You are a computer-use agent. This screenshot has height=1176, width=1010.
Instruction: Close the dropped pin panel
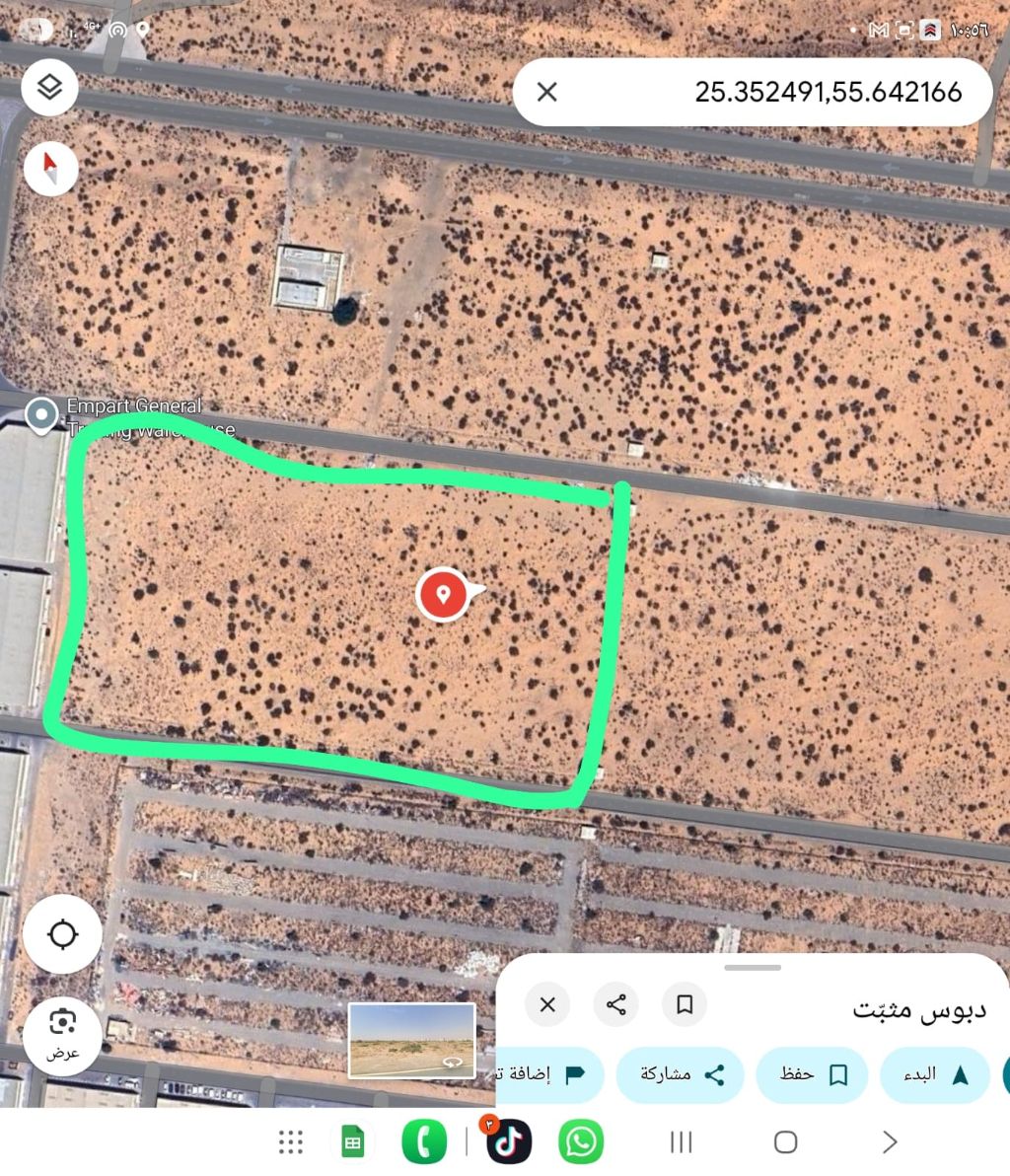[547, 1004]
